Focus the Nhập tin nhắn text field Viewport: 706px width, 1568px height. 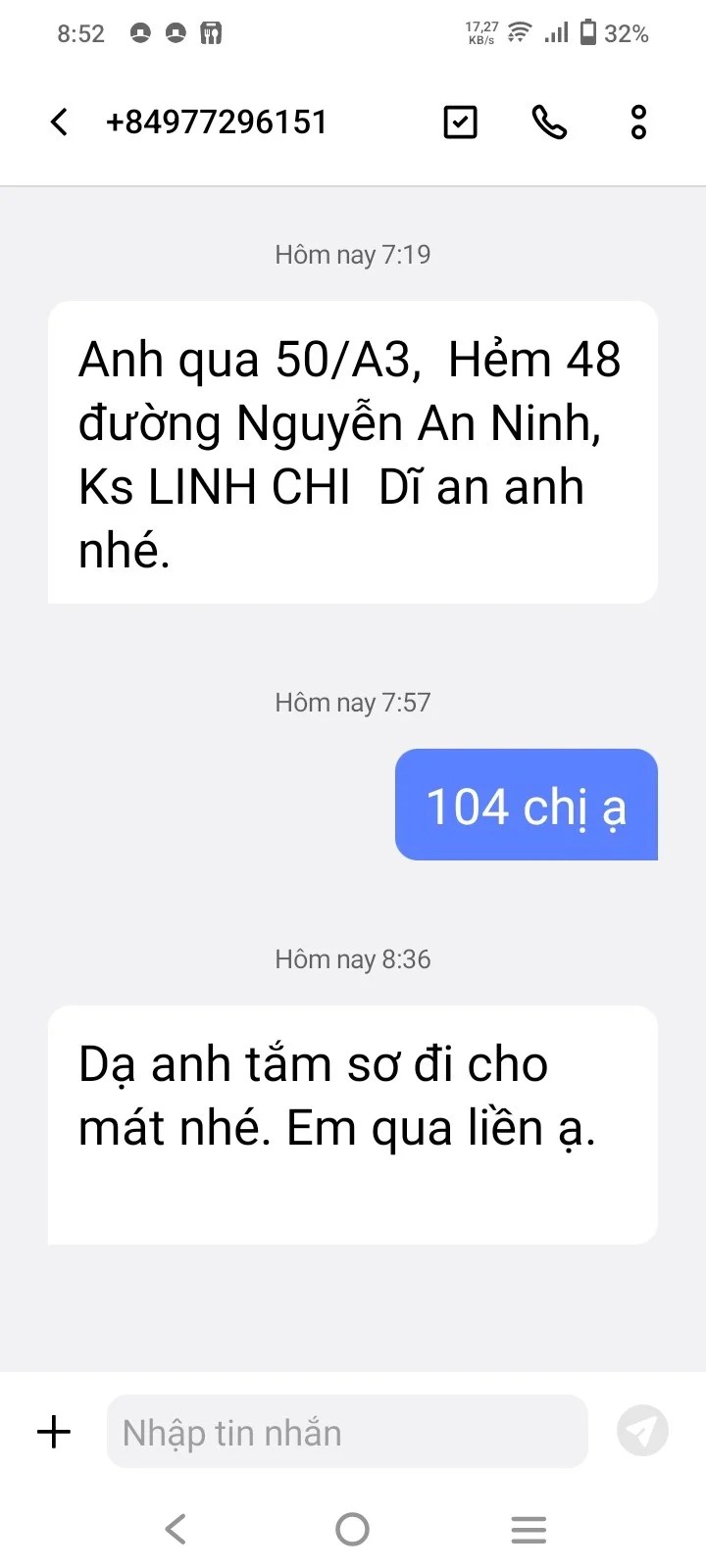coord(347,1432)
